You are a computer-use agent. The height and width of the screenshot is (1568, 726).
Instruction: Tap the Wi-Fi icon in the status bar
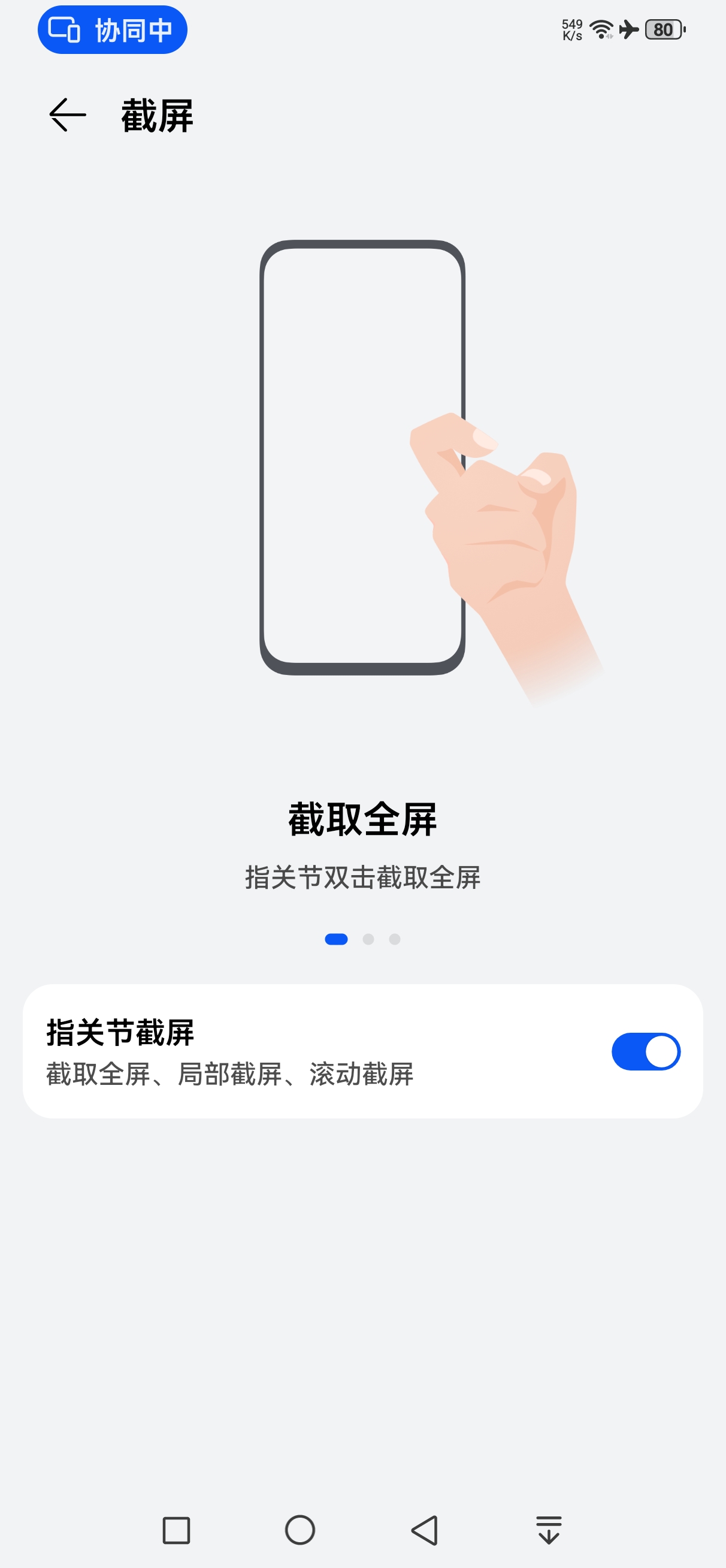tap(600, 28)
